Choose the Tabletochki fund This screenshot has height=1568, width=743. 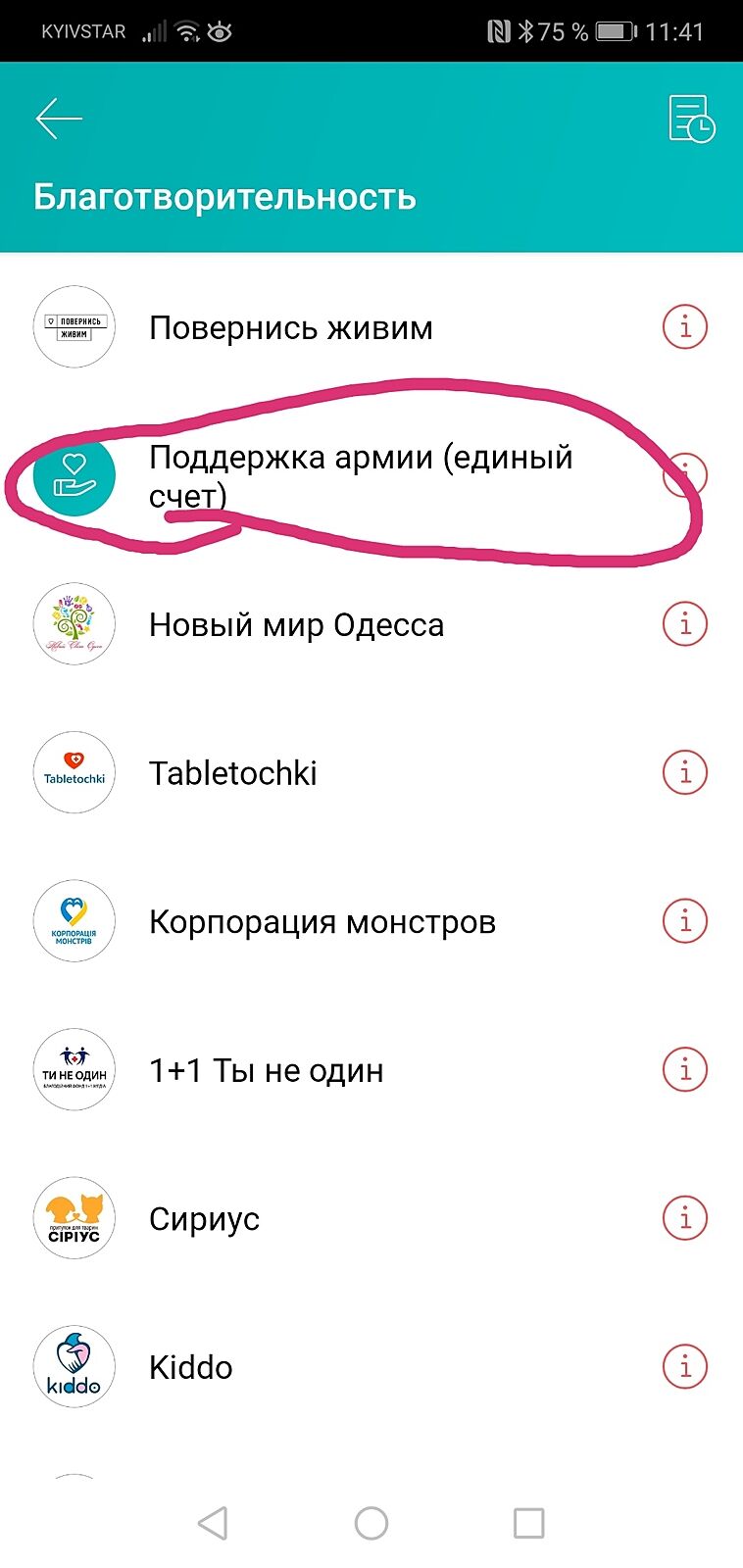[x=233, y=773]
